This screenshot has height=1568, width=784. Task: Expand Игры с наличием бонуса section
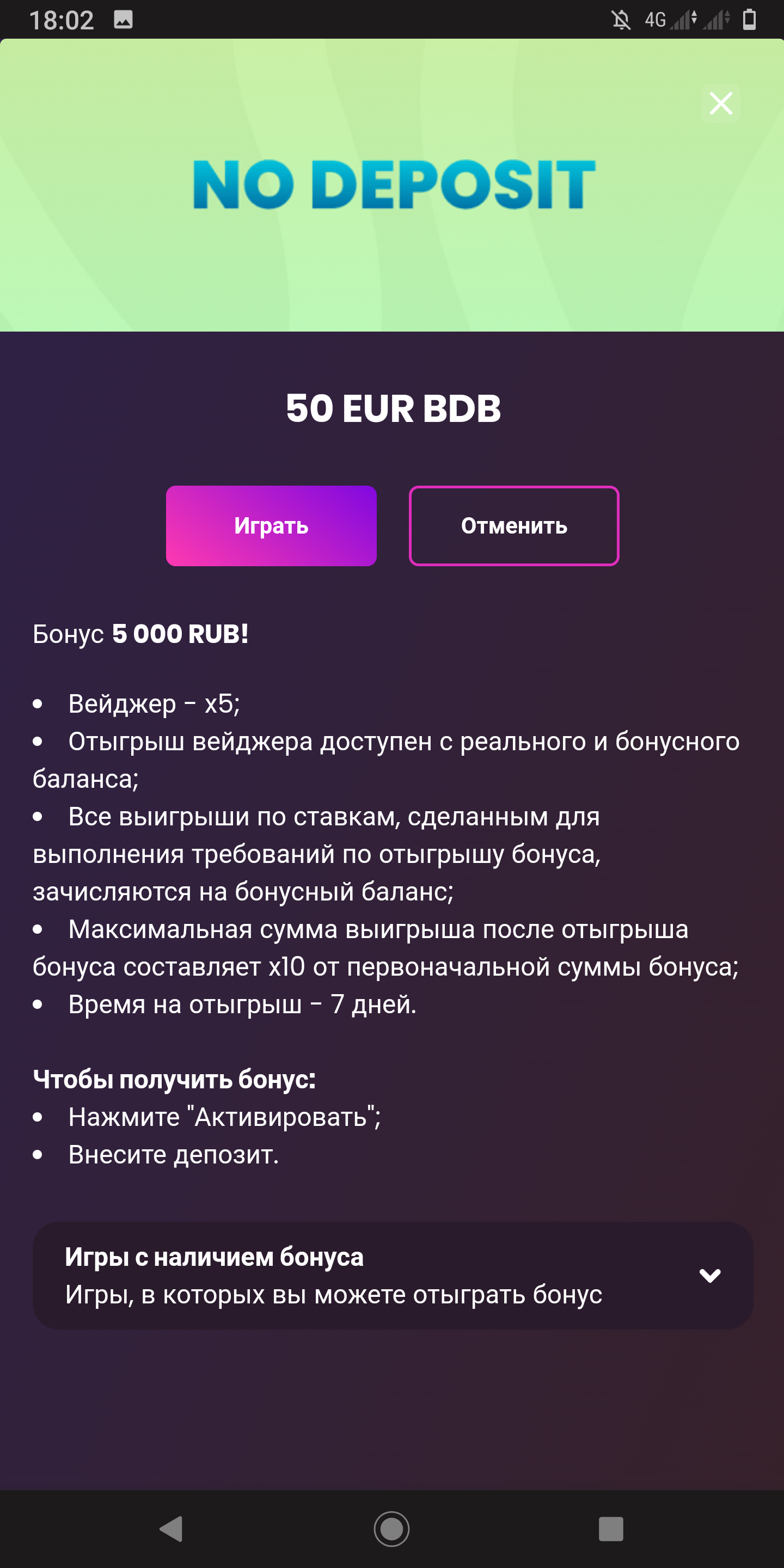coord(709,1276)
